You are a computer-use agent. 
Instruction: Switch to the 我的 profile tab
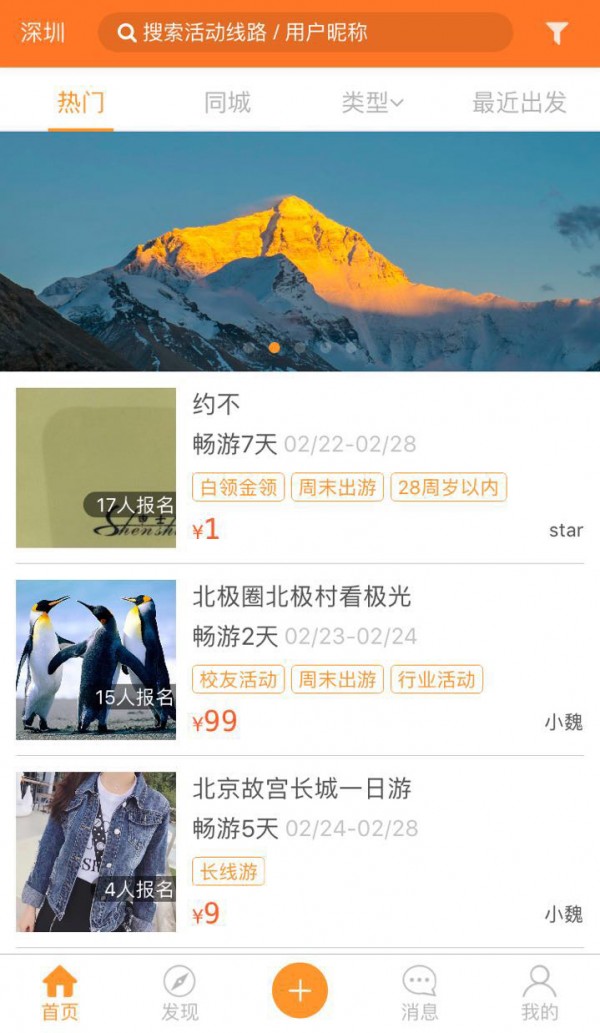pyautogui.click(x=540, y=993)
